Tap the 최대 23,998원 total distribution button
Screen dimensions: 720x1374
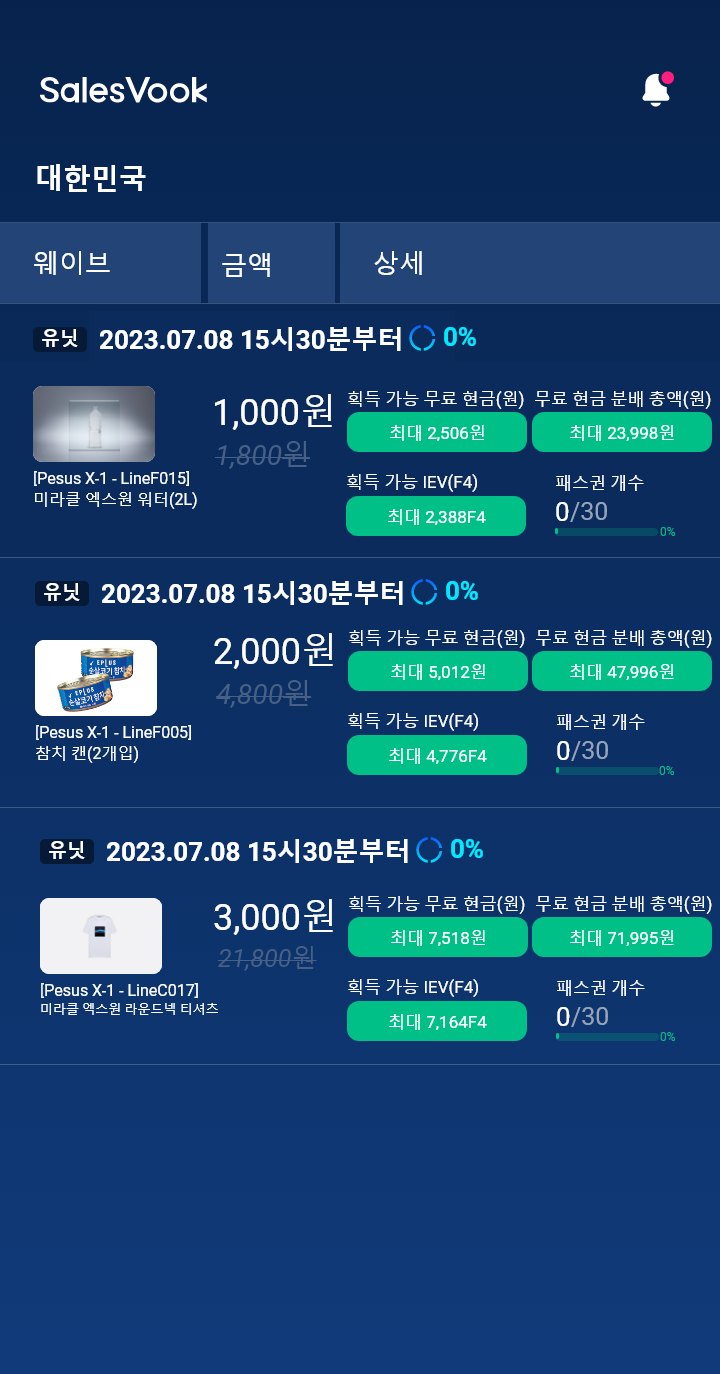622,432
